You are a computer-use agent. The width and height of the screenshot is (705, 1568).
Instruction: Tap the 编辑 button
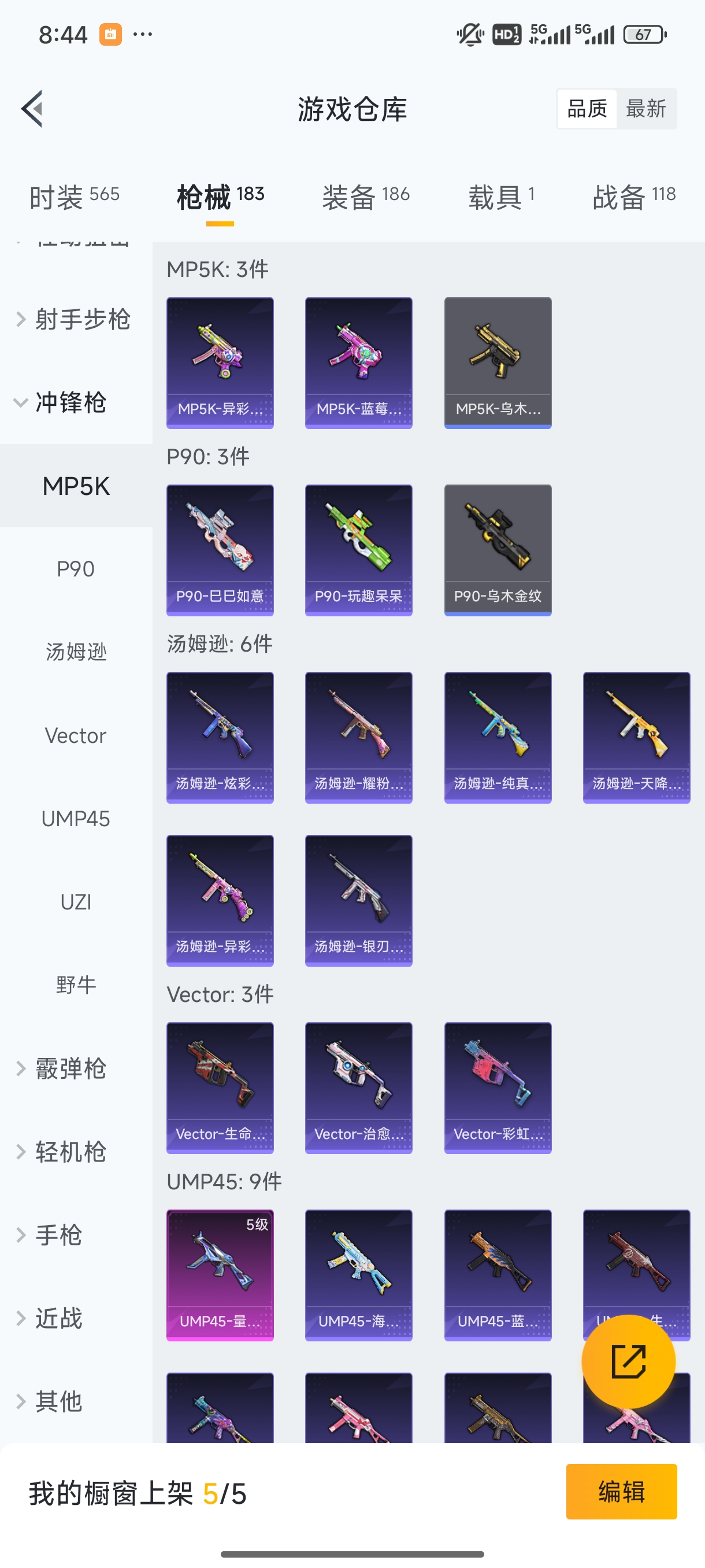[621, 1491]
